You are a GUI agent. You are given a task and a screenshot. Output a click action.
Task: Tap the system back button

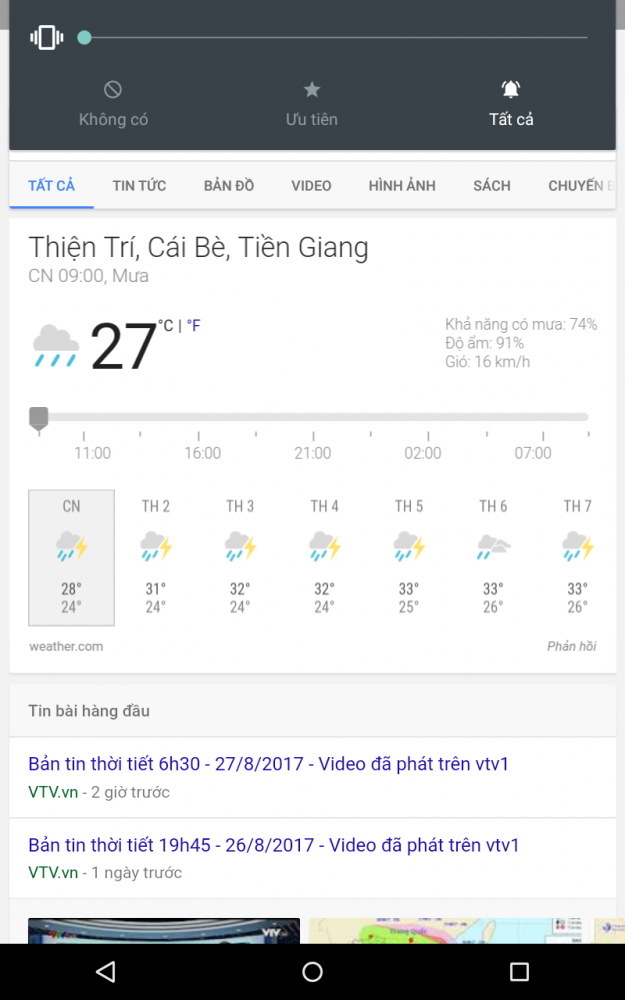105,971
